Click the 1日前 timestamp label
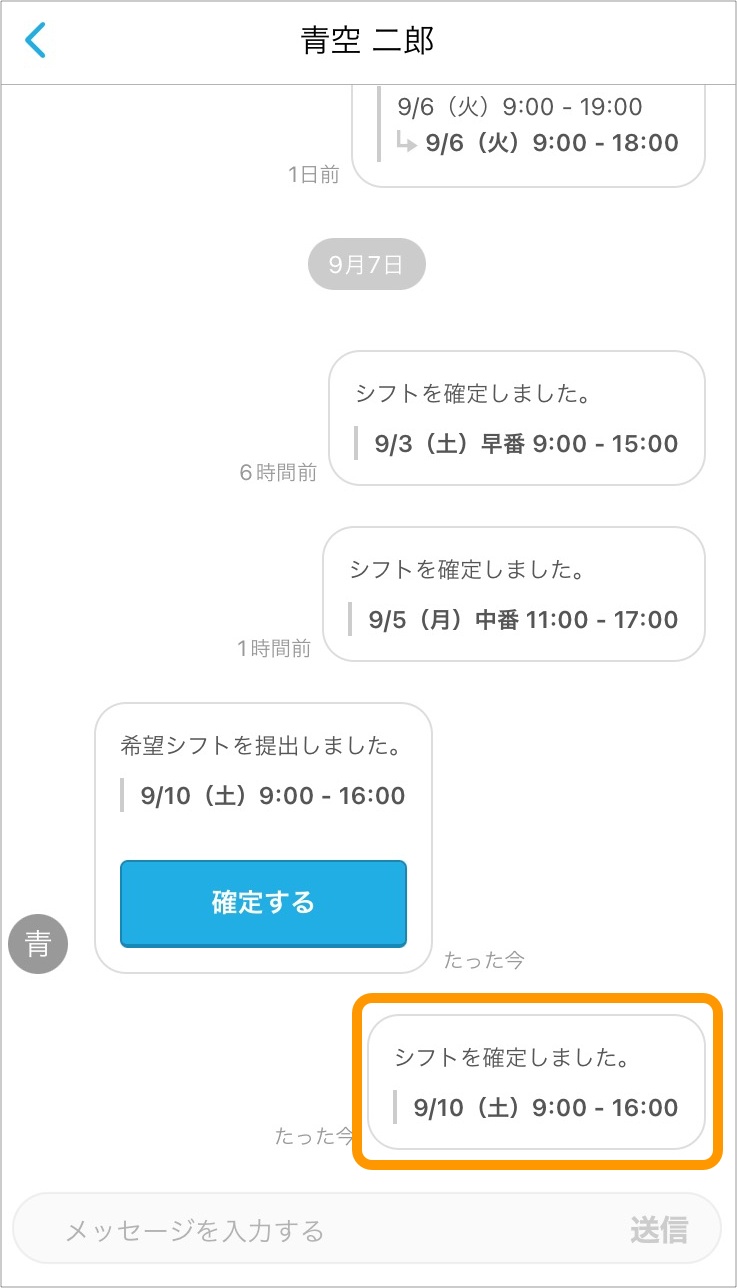 (312, 174)
